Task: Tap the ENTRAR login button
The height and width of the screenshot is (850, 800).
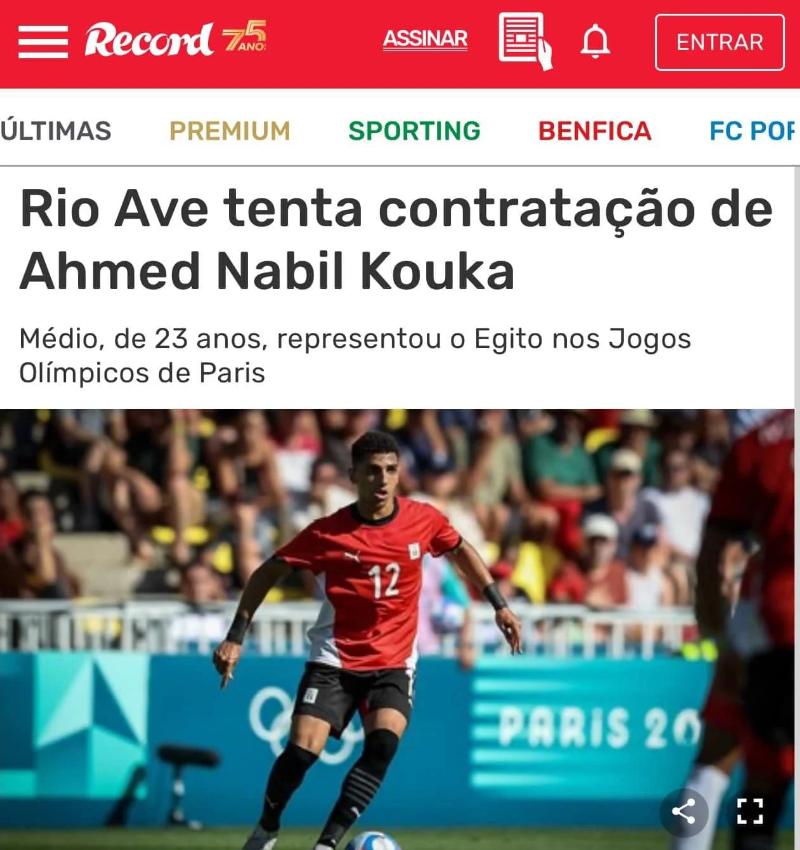Action: [x=719, y=42]
